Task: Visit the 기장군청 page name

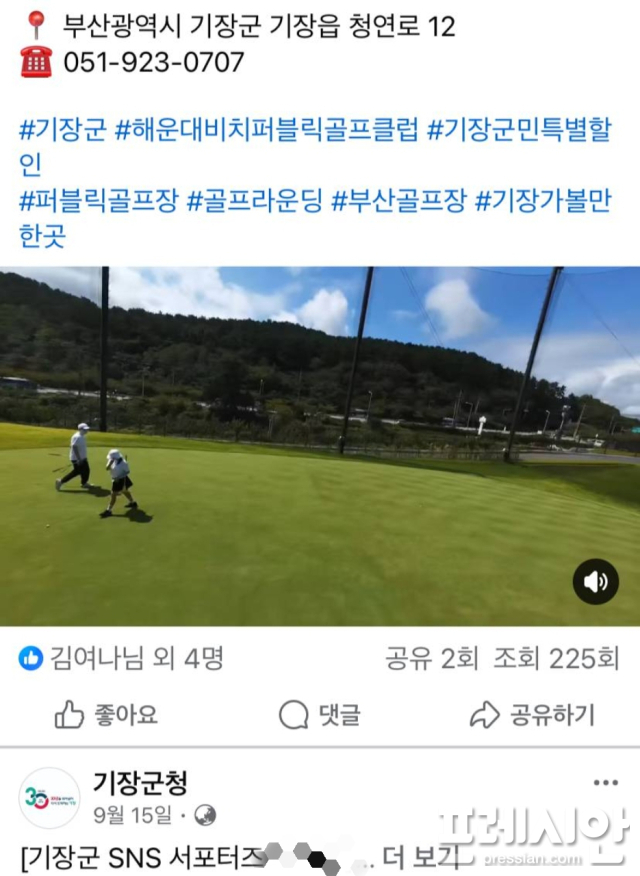Action: pyautogui.click(x=139, y=783)
